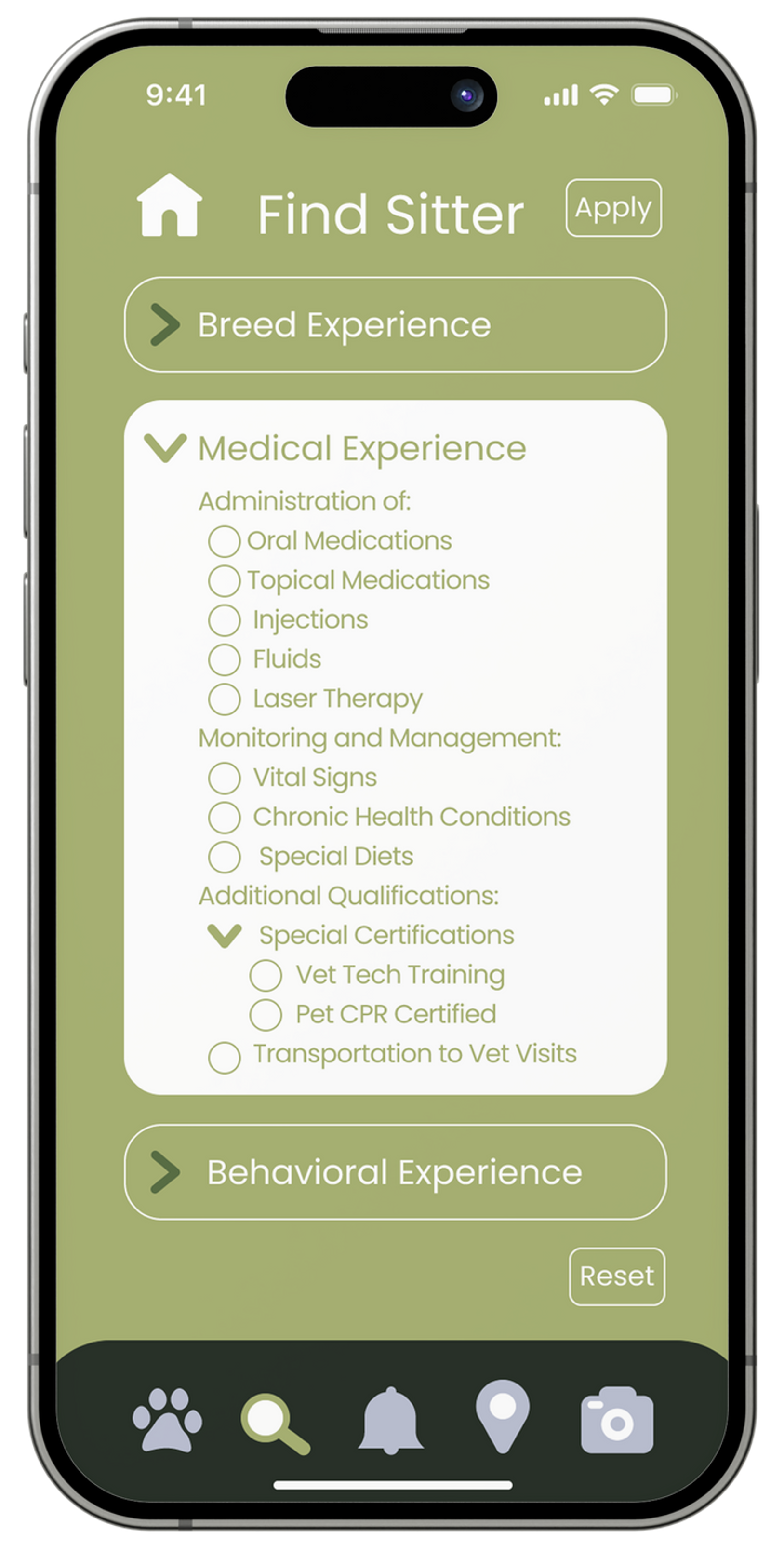Viewport: 784px width, 1545px height.
Task: Collapse the Medical Experience section
Action: [x=165, y=448]
